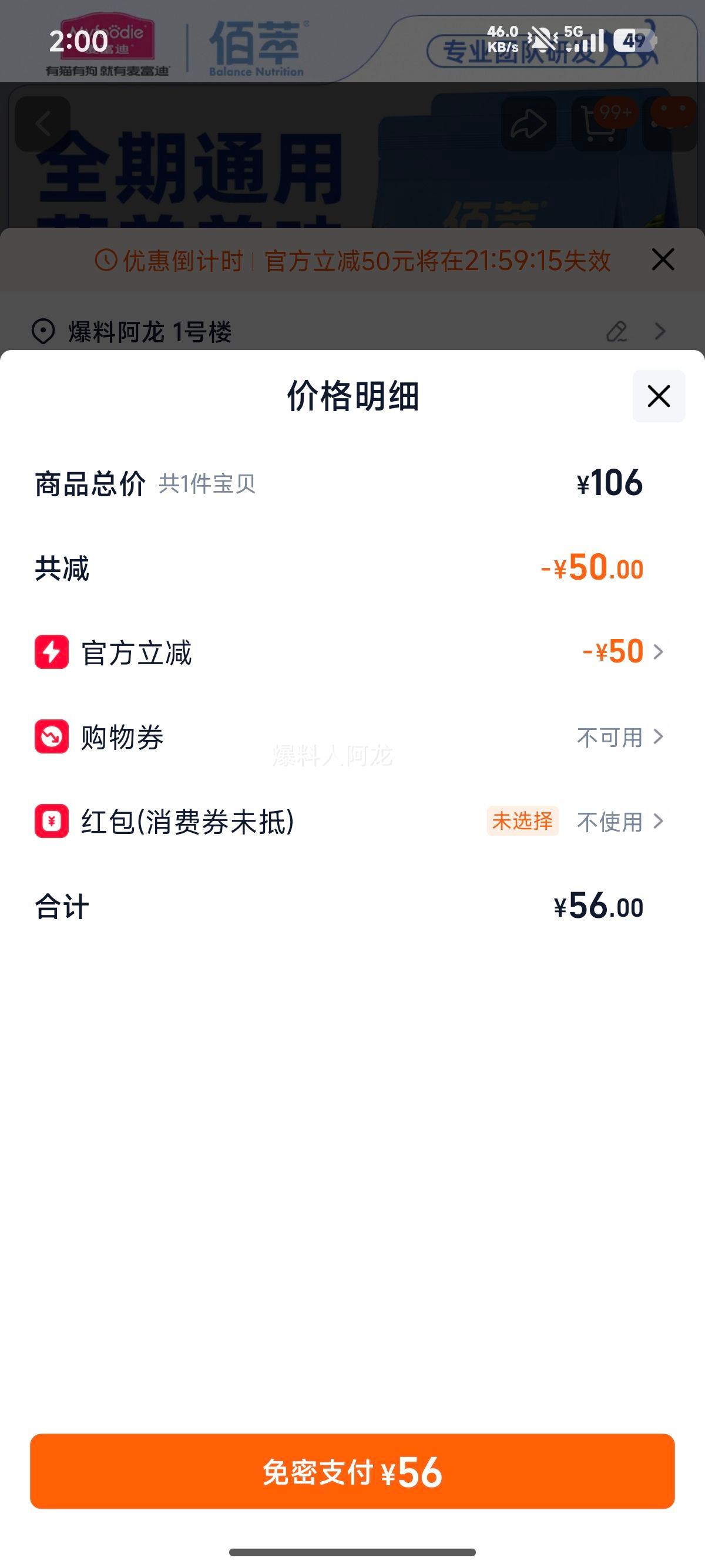Expand the 红包 selection chevron
Screen dimensions: 705x1568
click(659, 822)
